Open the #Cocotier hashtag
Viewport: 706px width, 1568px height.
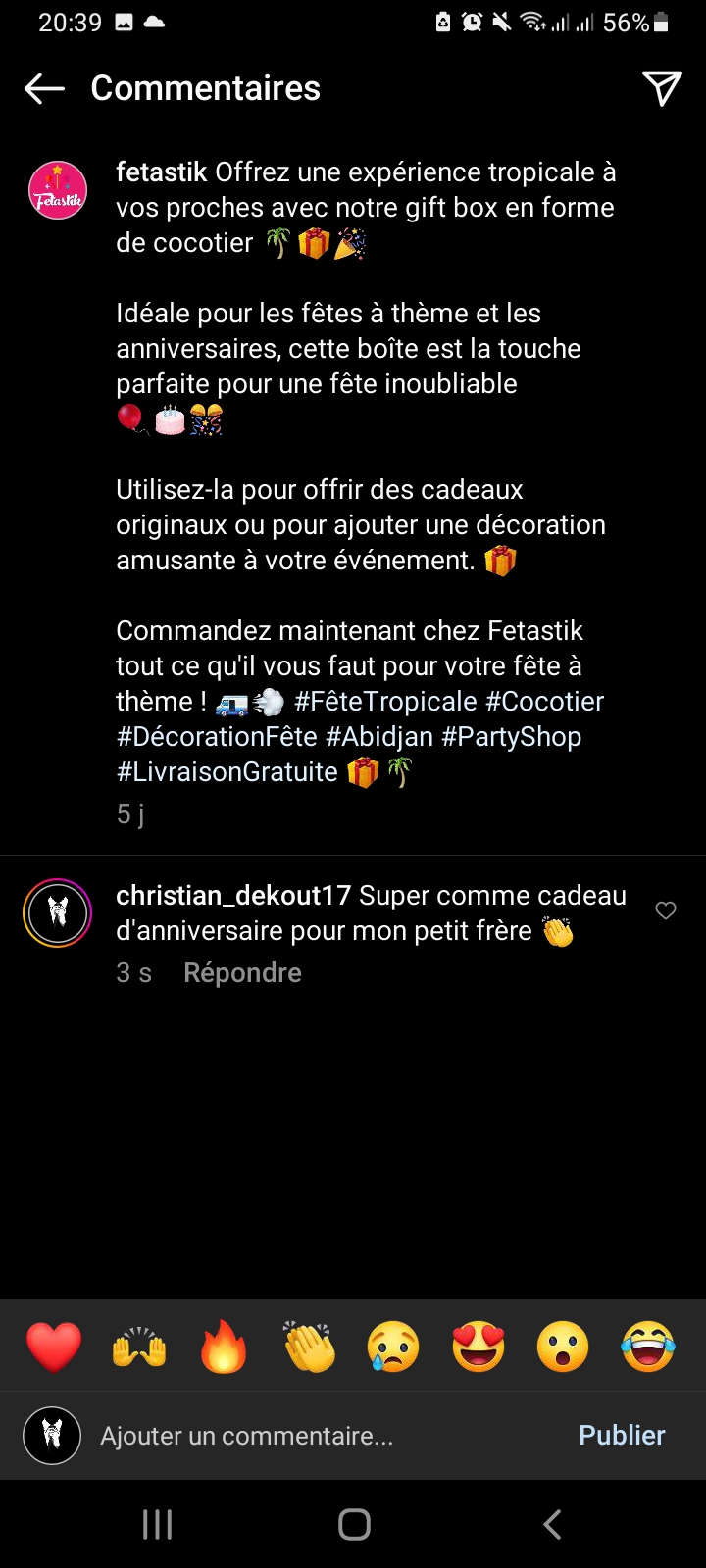(x=544, y=702)
